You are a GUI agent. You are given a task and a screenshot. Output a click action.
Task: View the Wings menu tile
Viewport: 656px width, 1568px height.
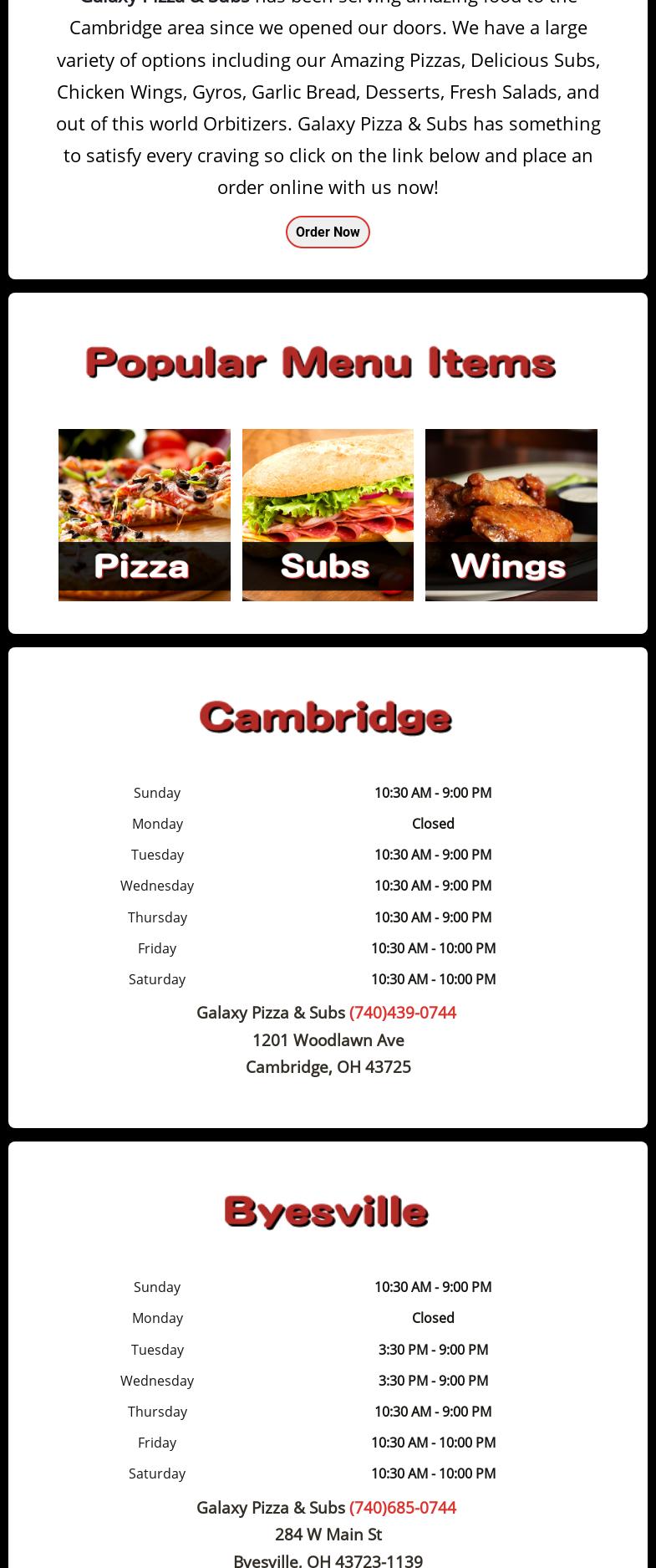pos(511,514)
